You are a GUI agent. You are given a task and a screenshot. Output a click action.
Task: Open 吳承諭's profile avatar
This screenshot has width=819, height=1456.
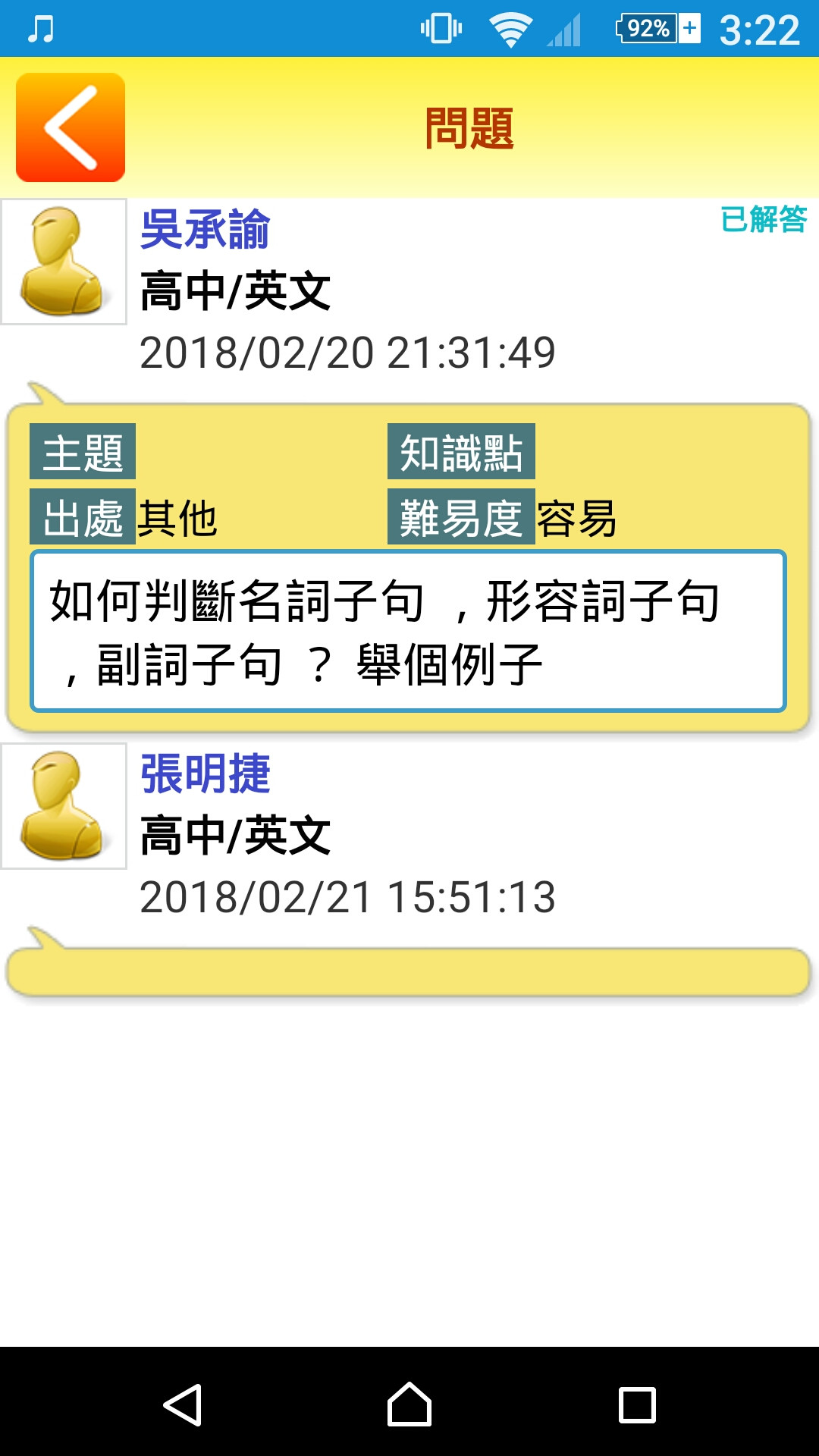(x=64, y=262)
